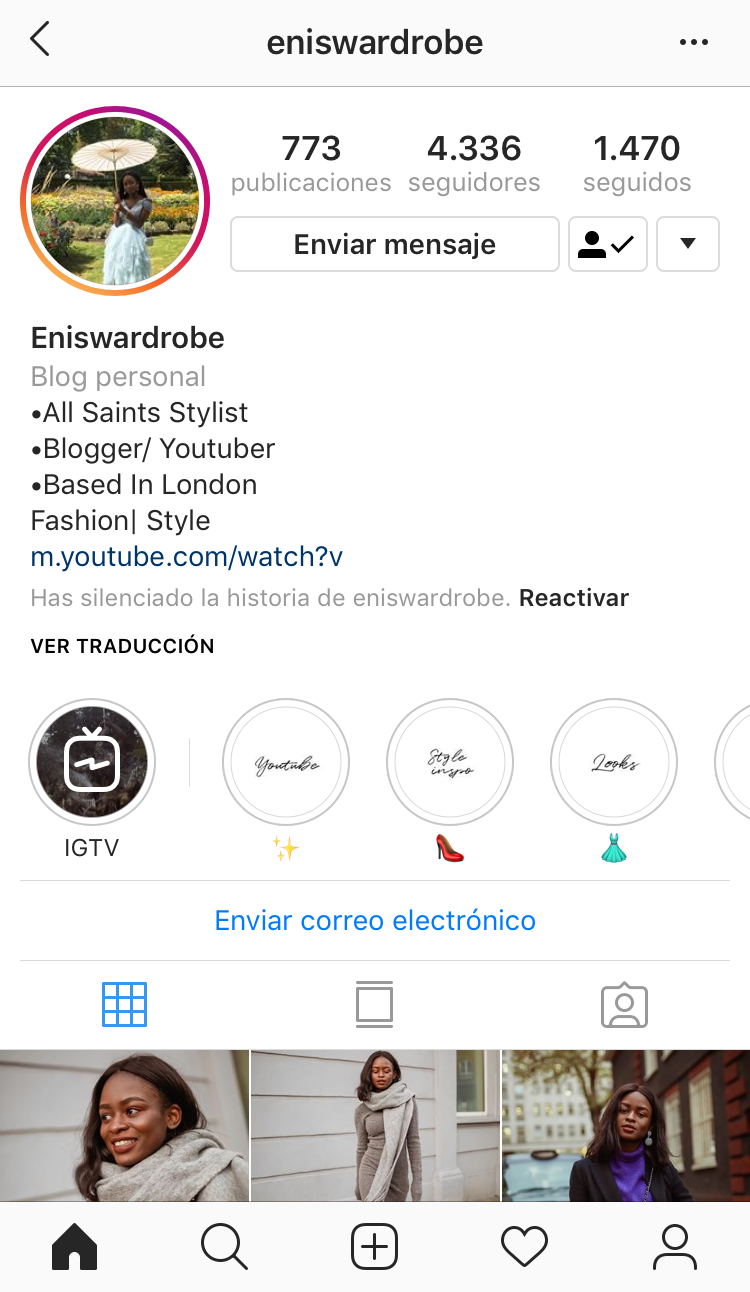Expand the suggested accounts arrow
The width and height of the screenshot is (750, 1292).
coord(687,243)
